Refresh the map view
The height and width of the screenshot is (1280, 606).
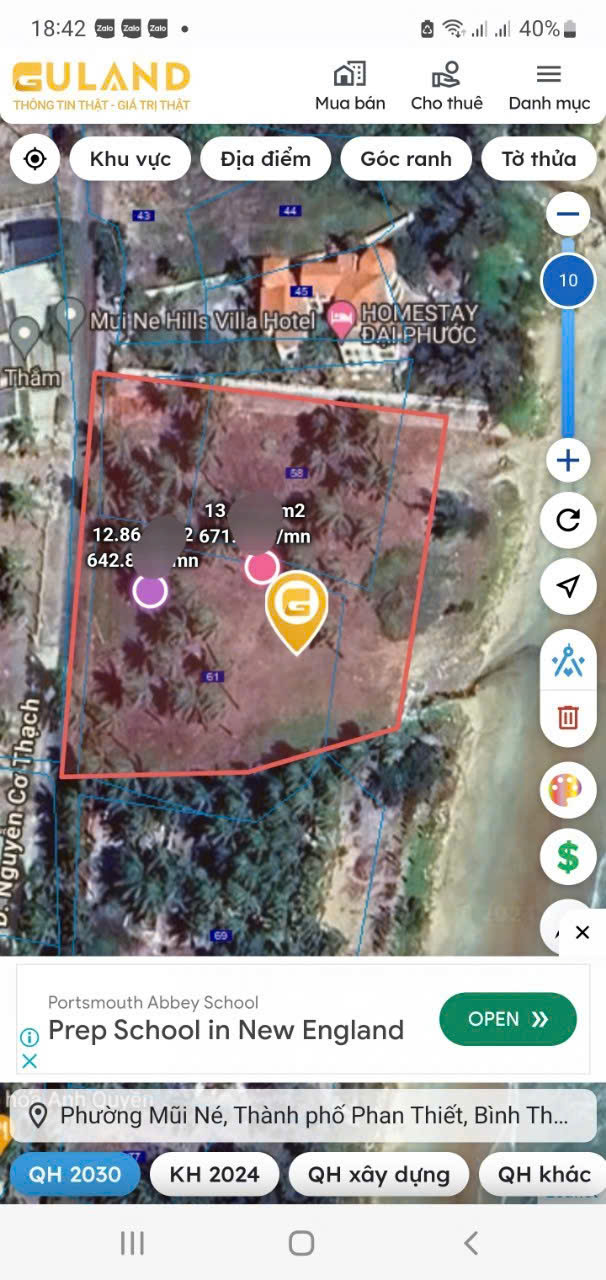point(568,520)
